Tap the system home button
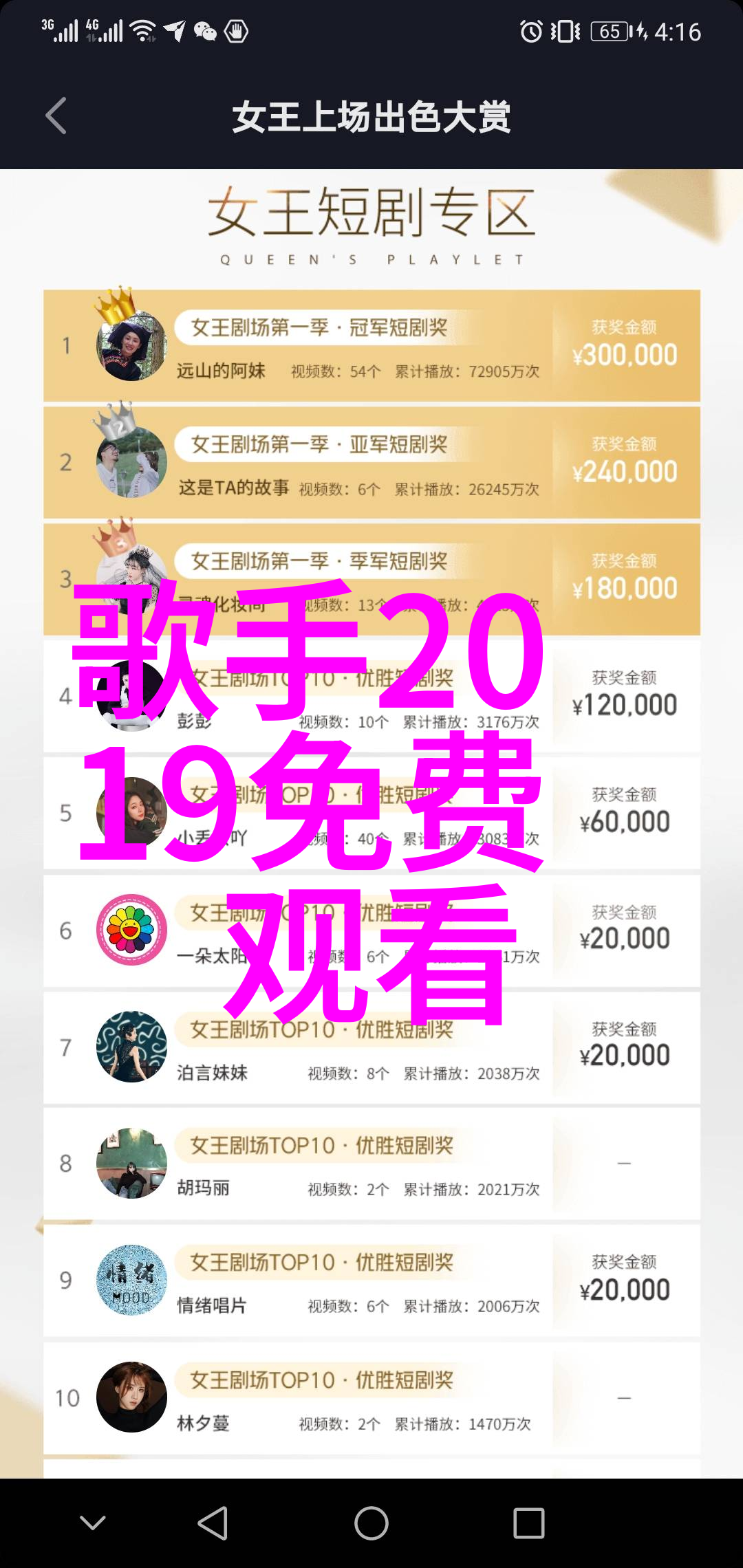Screen dimensions: 743x1568 click(371, 1523)
